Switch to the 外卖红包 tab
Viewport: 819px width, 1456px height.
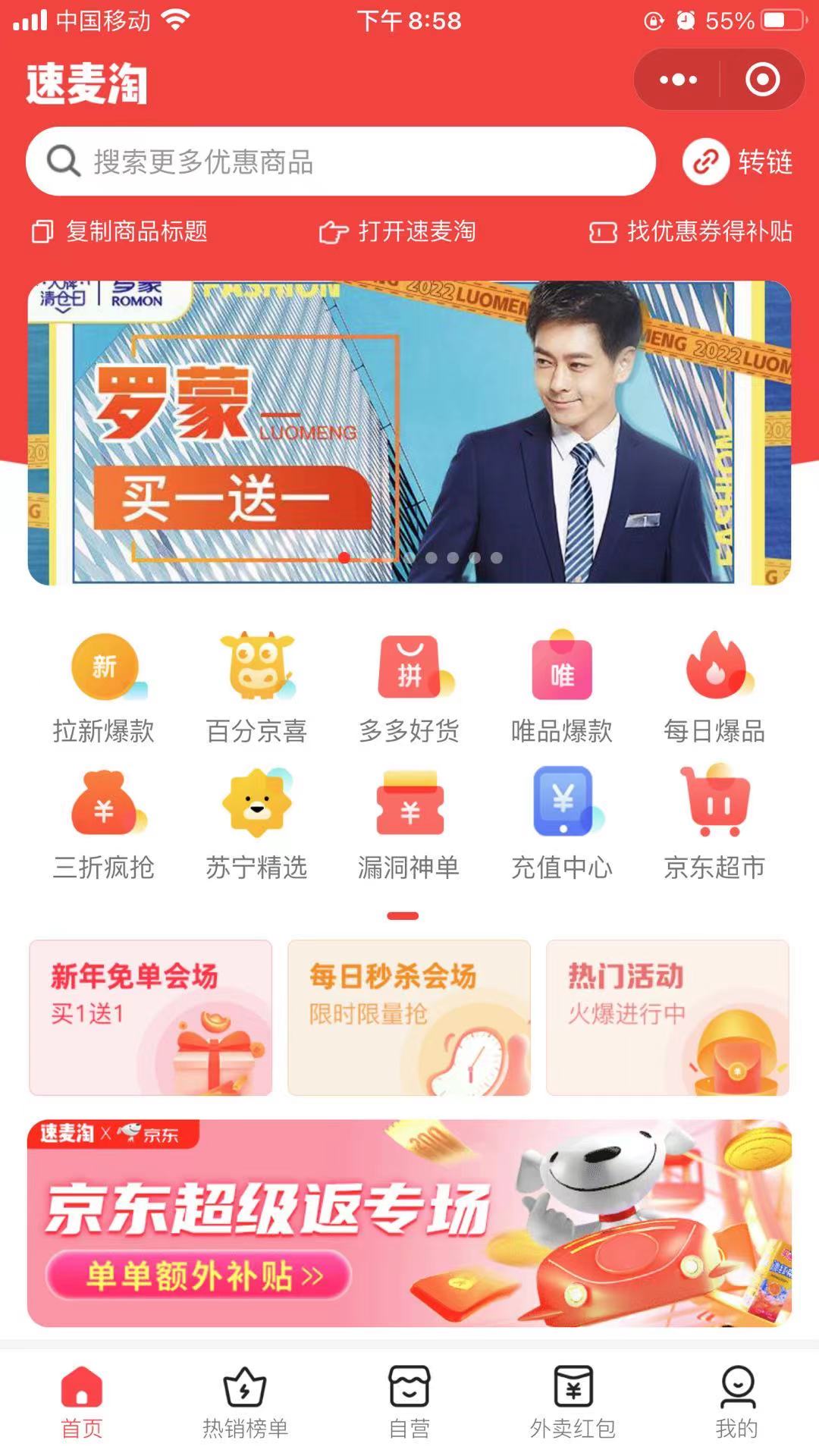pos(573,1403)
